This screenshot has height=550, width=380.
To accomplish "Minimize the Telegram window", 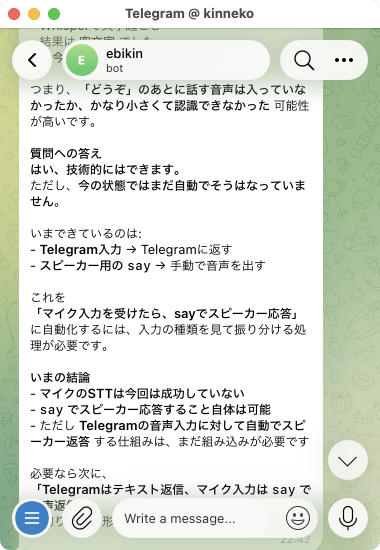I will (x=34, y=14).
